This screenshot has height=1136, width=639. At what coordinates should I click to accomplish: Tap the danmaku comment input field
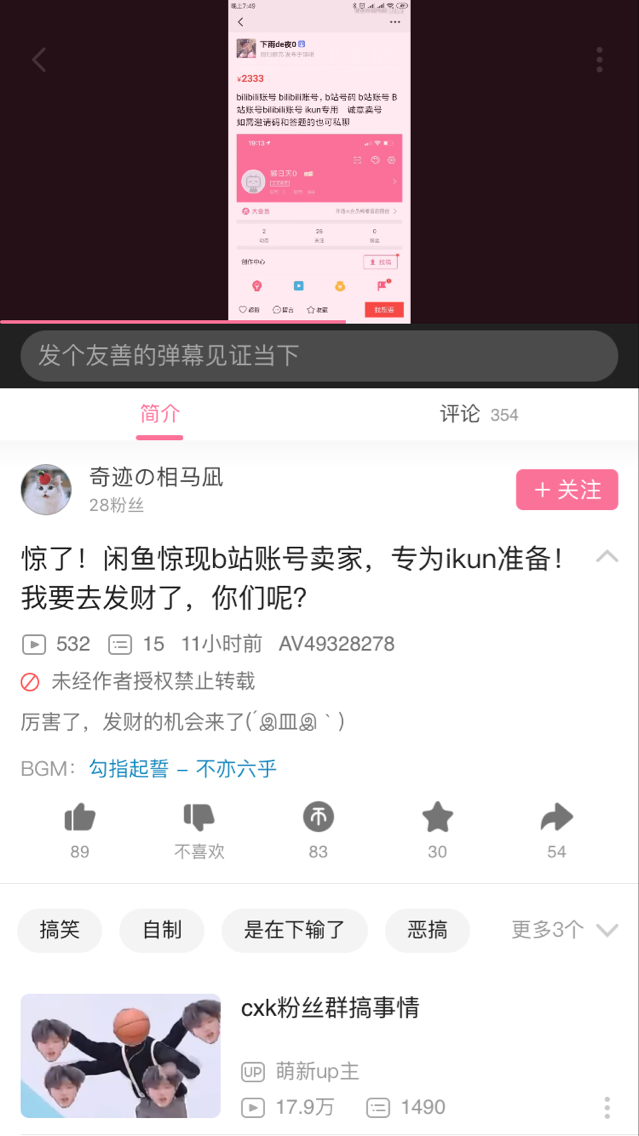point(318,355)
